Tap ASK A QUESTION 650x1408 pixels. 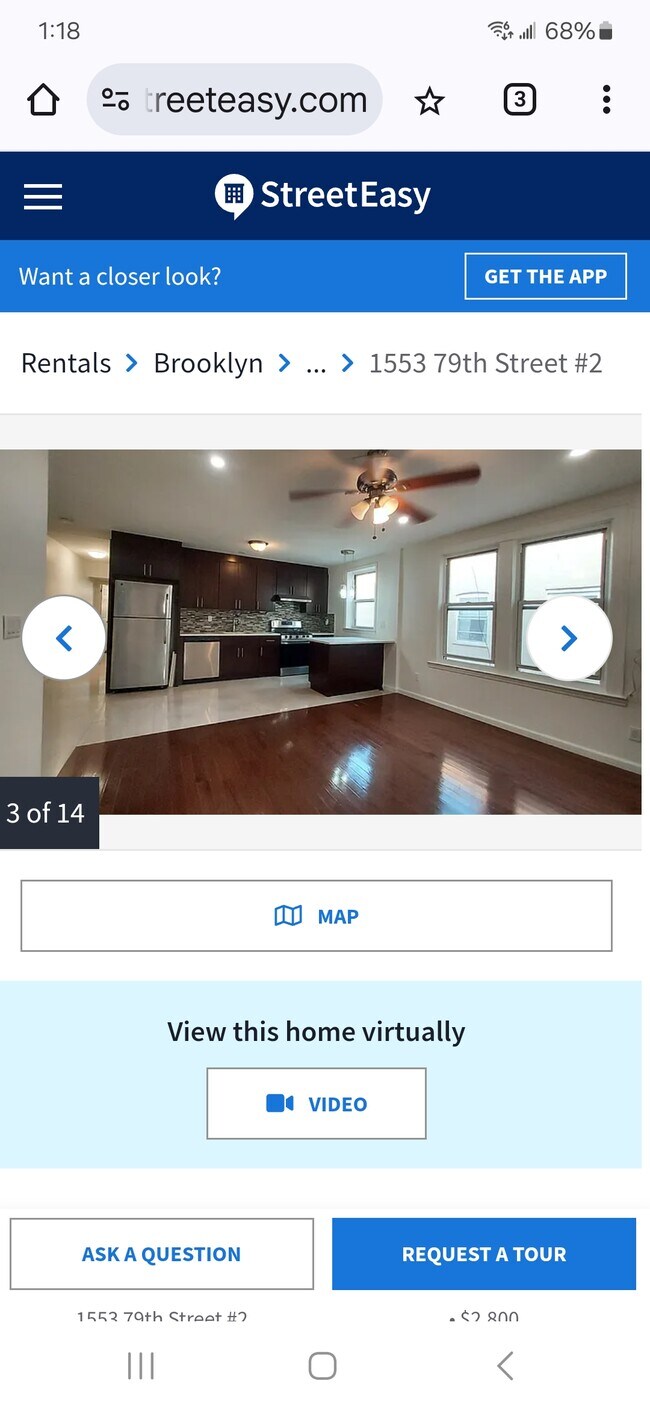[x=162, y=1254]
